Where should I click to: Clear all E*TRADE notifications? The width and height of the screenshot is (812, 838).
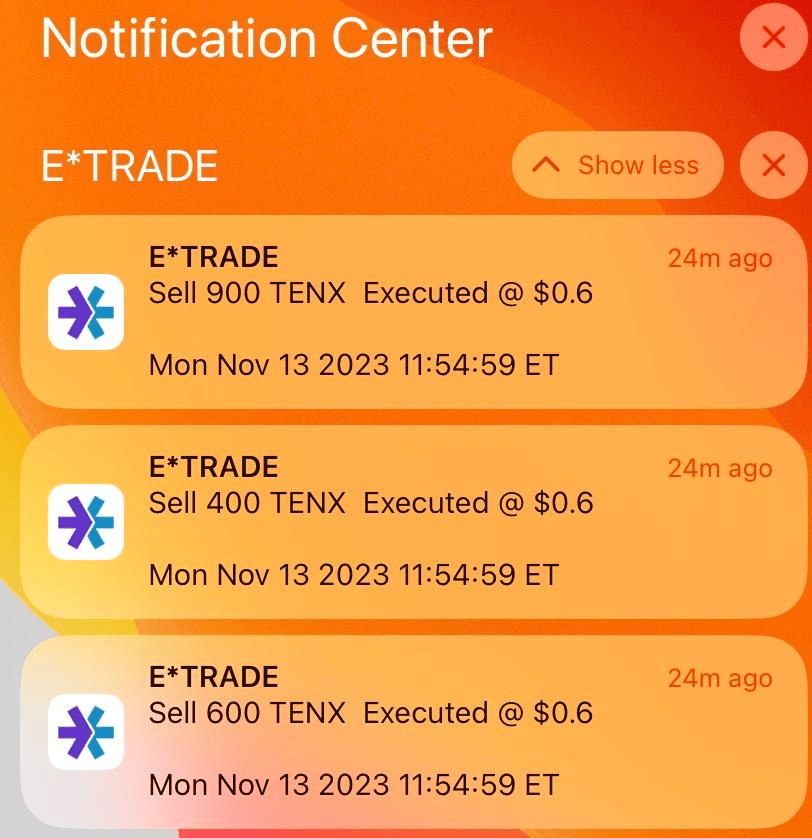773,165
